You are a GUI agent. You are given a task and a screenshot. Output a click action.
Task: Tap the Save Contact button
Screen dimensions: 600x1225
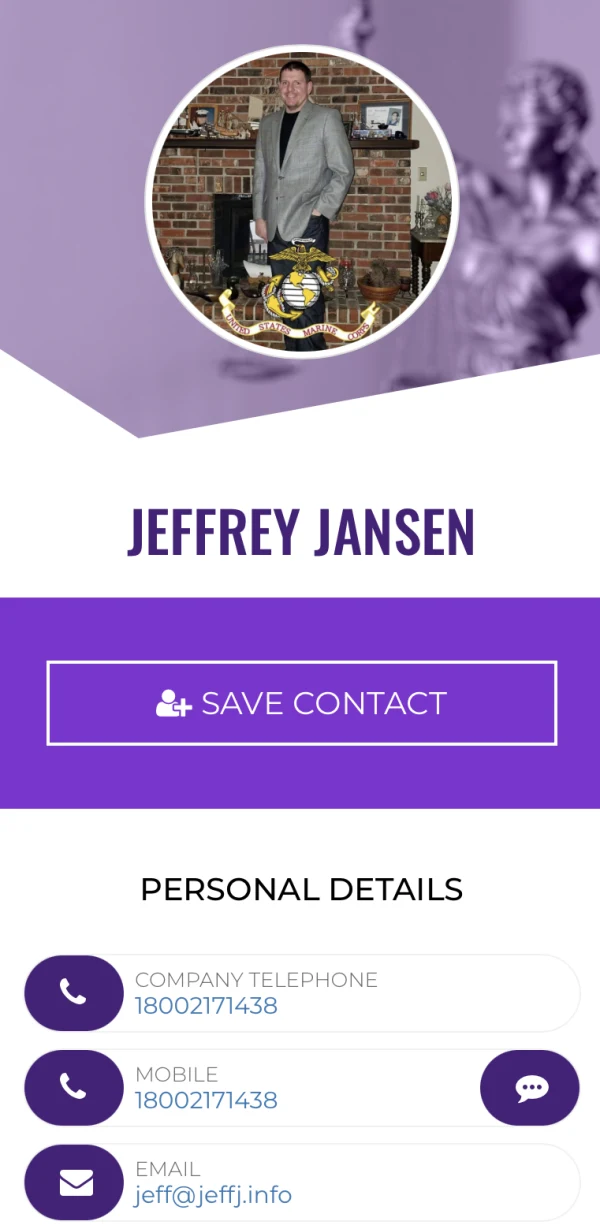[x=301, y=703]
